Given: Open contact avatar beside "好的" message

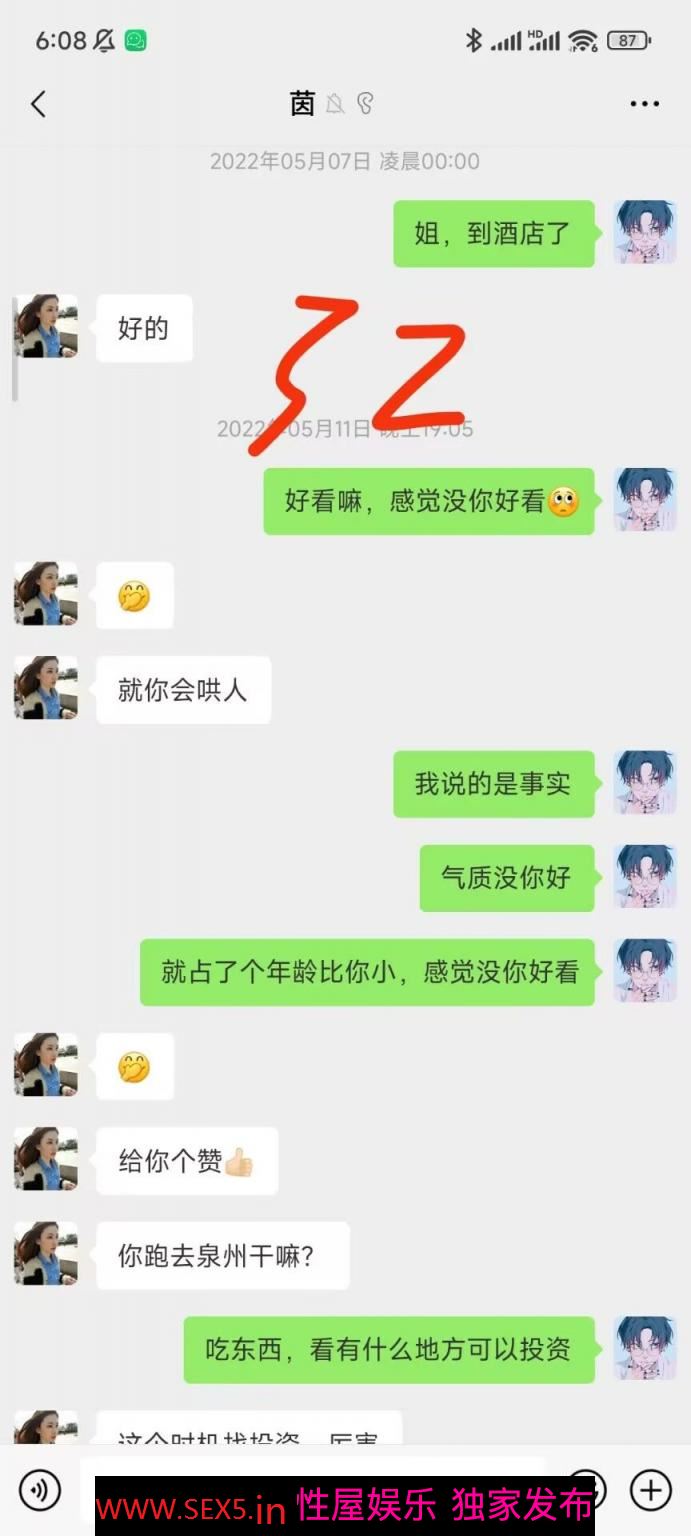Looking at the screenshot, I should pyautogui.click(x=46, y=326).
